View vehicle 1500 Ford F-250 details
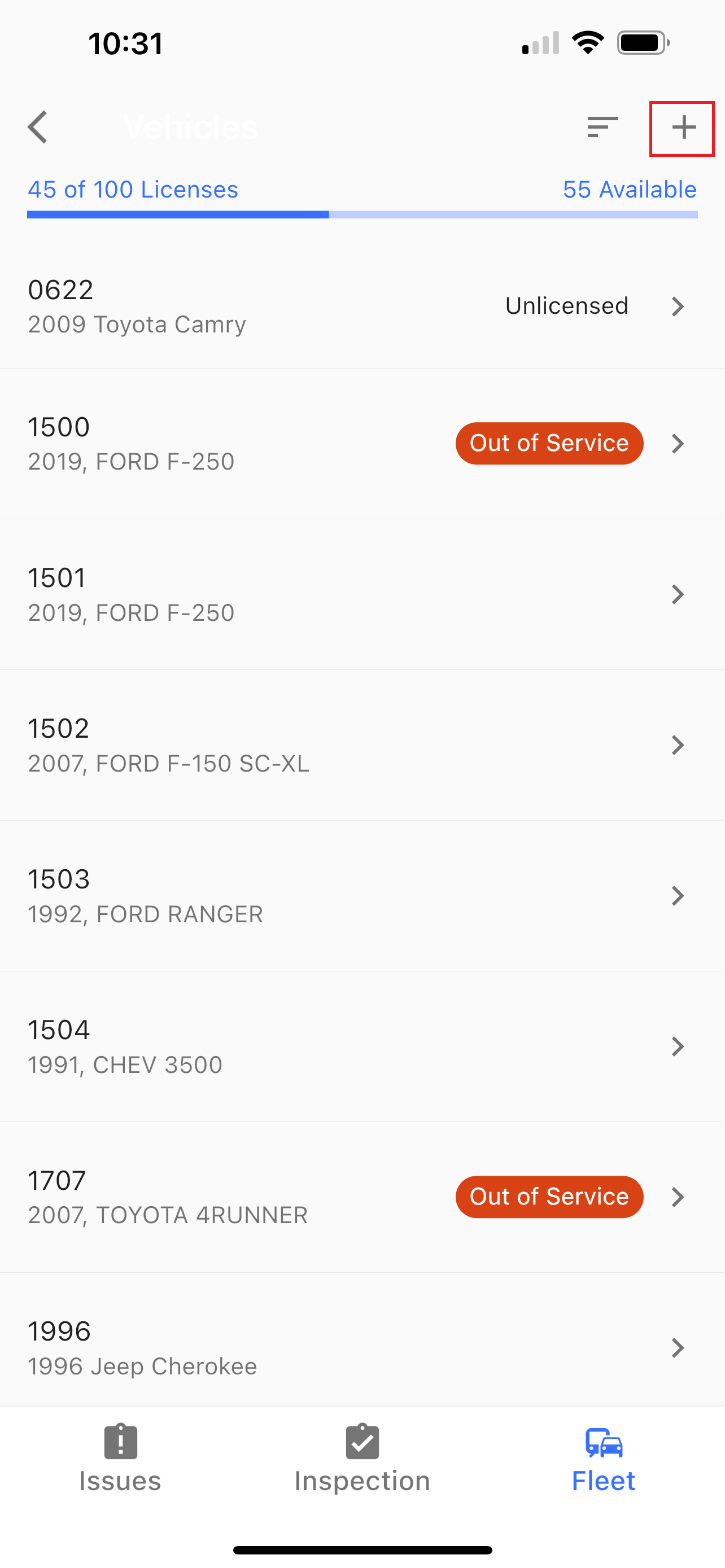The width and height of the screenshot is (725, 1568). [362, 444]
